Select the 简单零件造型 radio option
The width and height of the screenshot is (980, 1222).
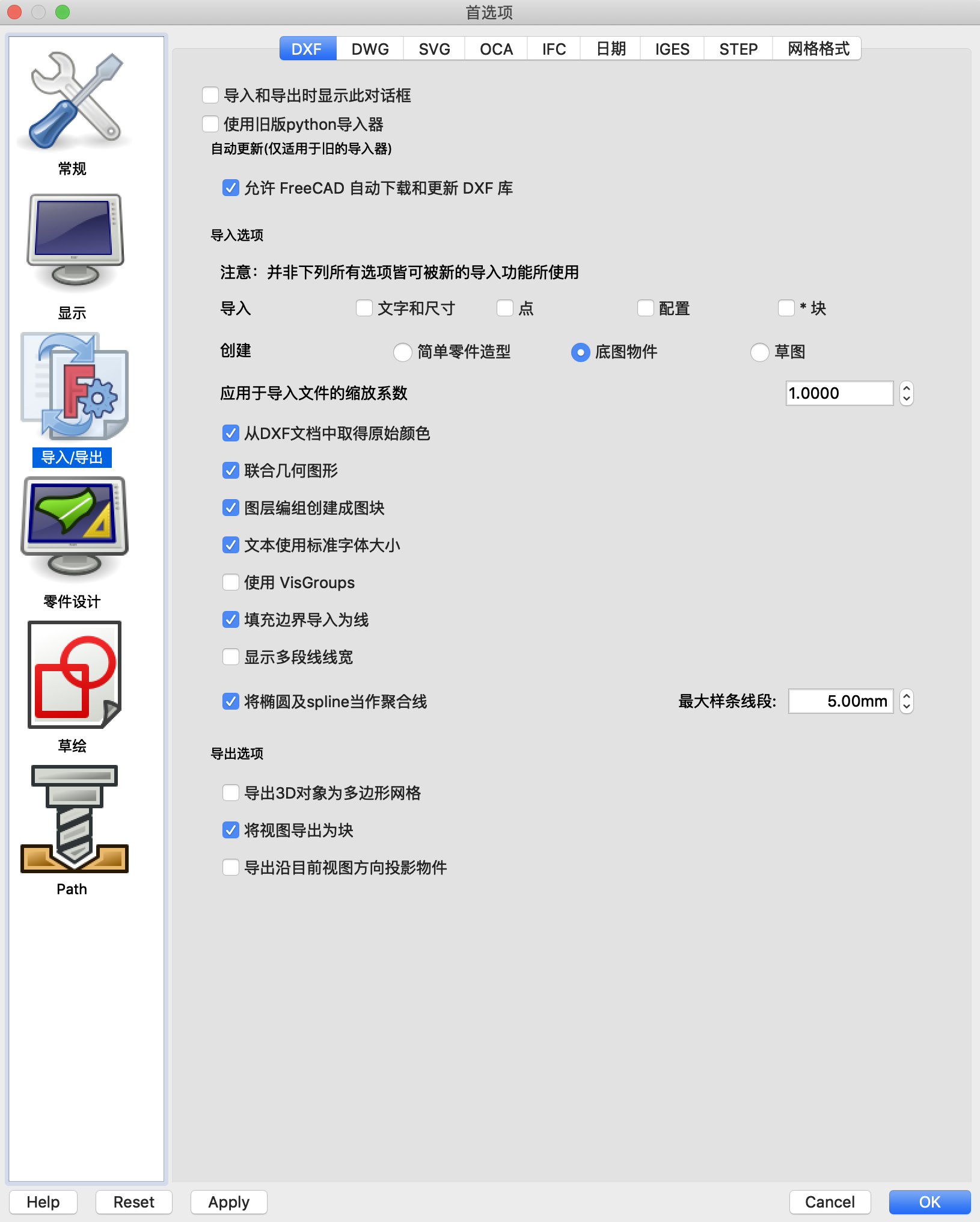pos(402,352)
